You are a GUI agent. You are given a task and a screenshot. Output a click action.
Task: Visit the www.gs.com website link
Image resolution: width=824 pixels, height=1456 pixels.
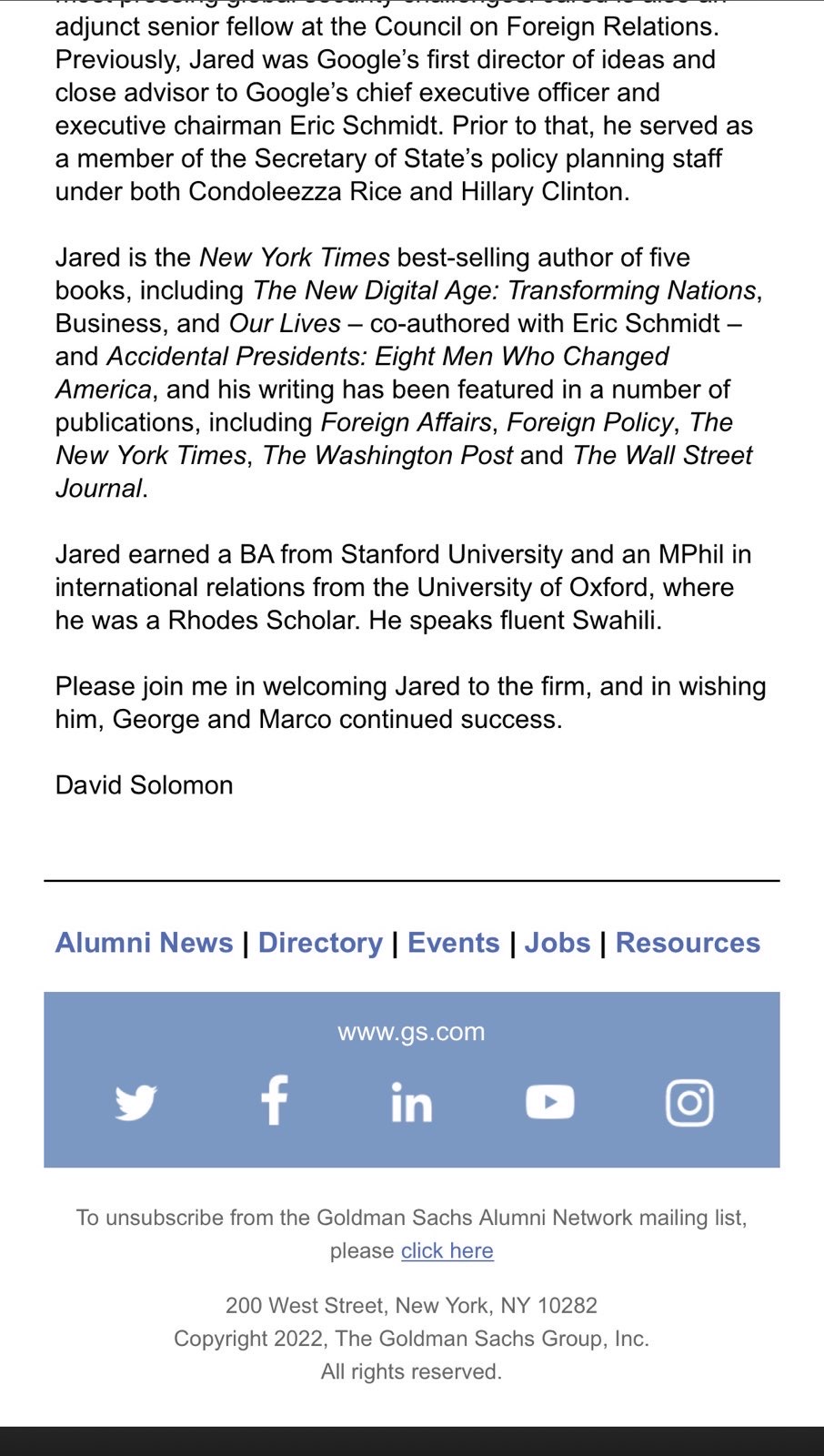[x=411, y=1032]
